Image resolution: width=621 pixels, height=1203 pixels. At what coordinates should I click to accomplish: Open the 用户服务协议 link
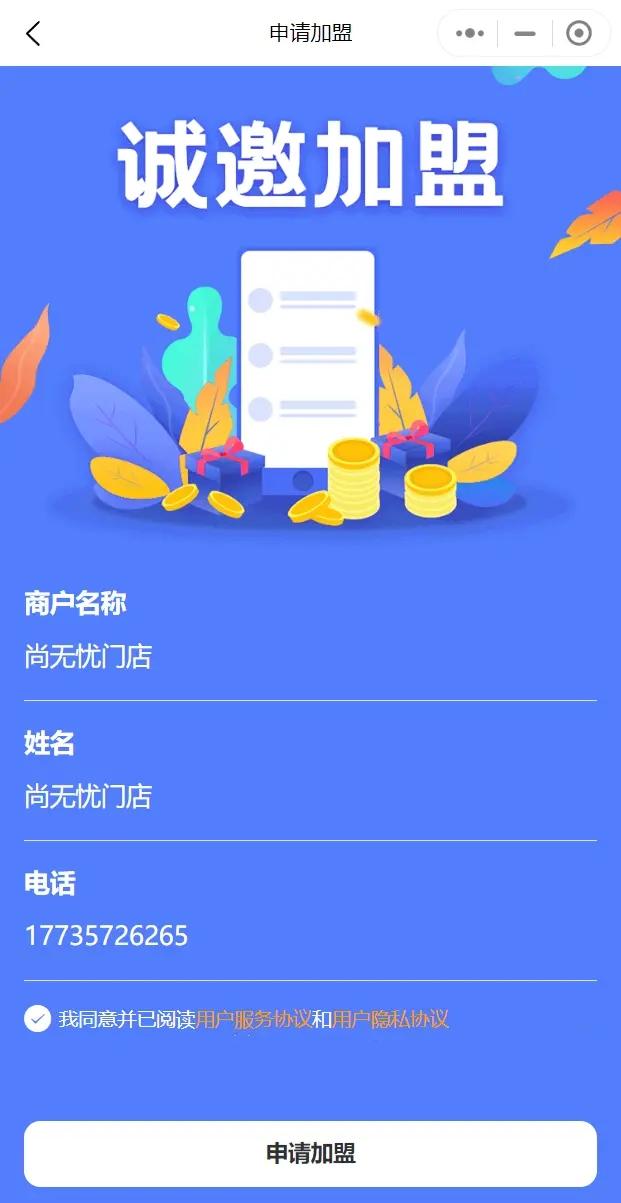click(254, 1020)
